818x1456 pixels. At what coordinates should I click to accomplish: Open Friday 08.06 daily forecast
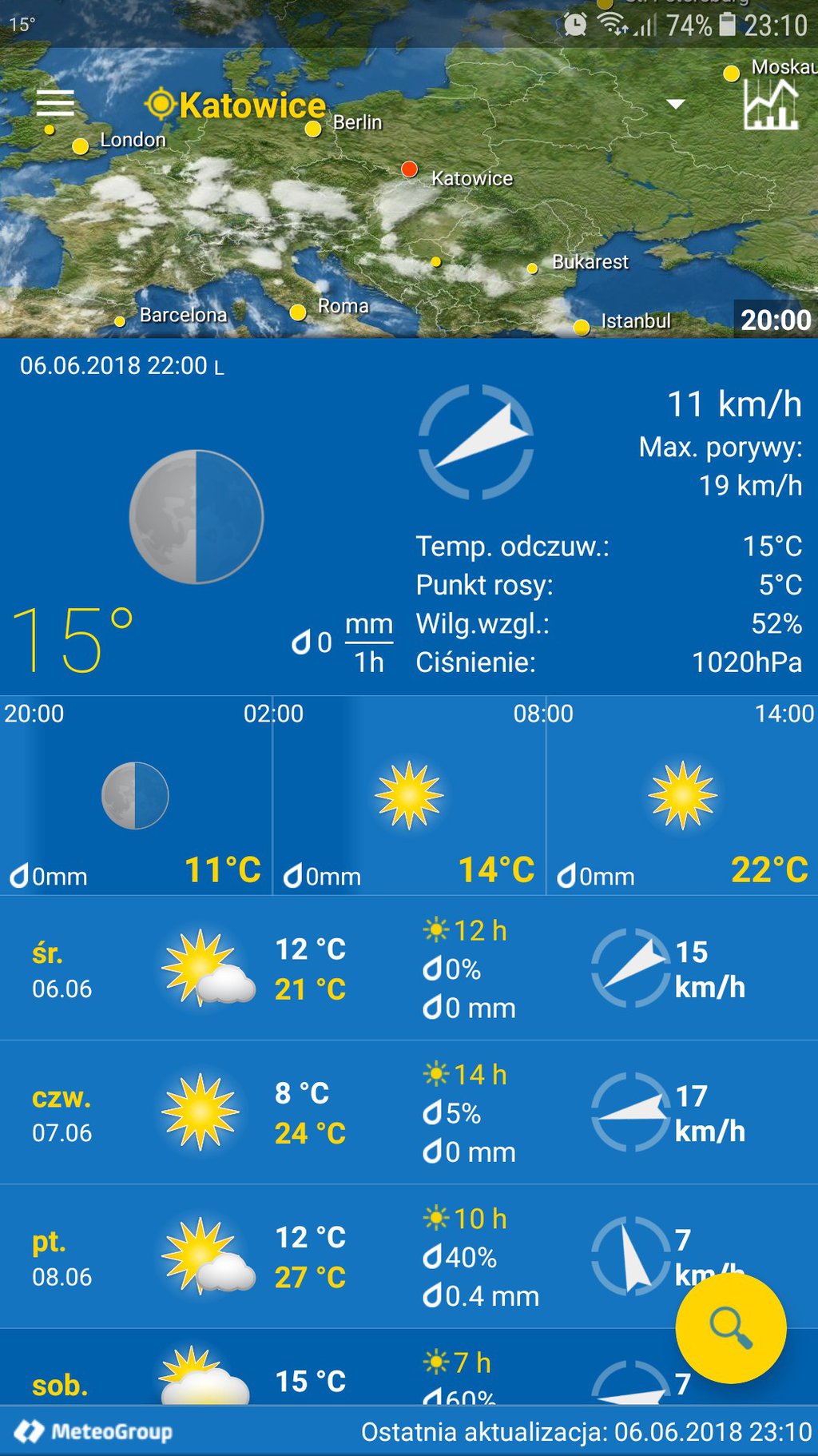click(x=320, y=1256)
